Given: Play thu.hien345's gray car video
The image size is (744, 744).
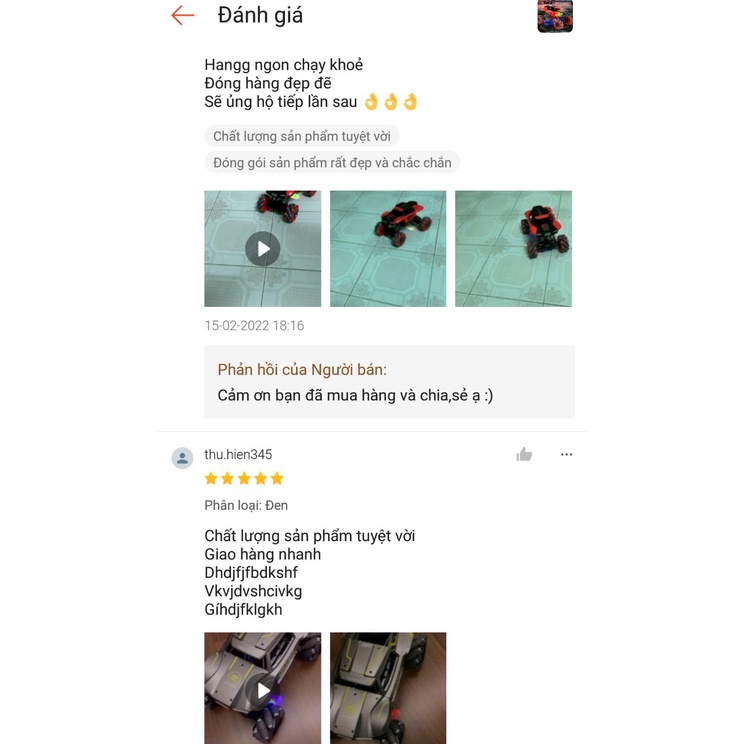Looking at the screenshot, I should (x=263, y=689).
